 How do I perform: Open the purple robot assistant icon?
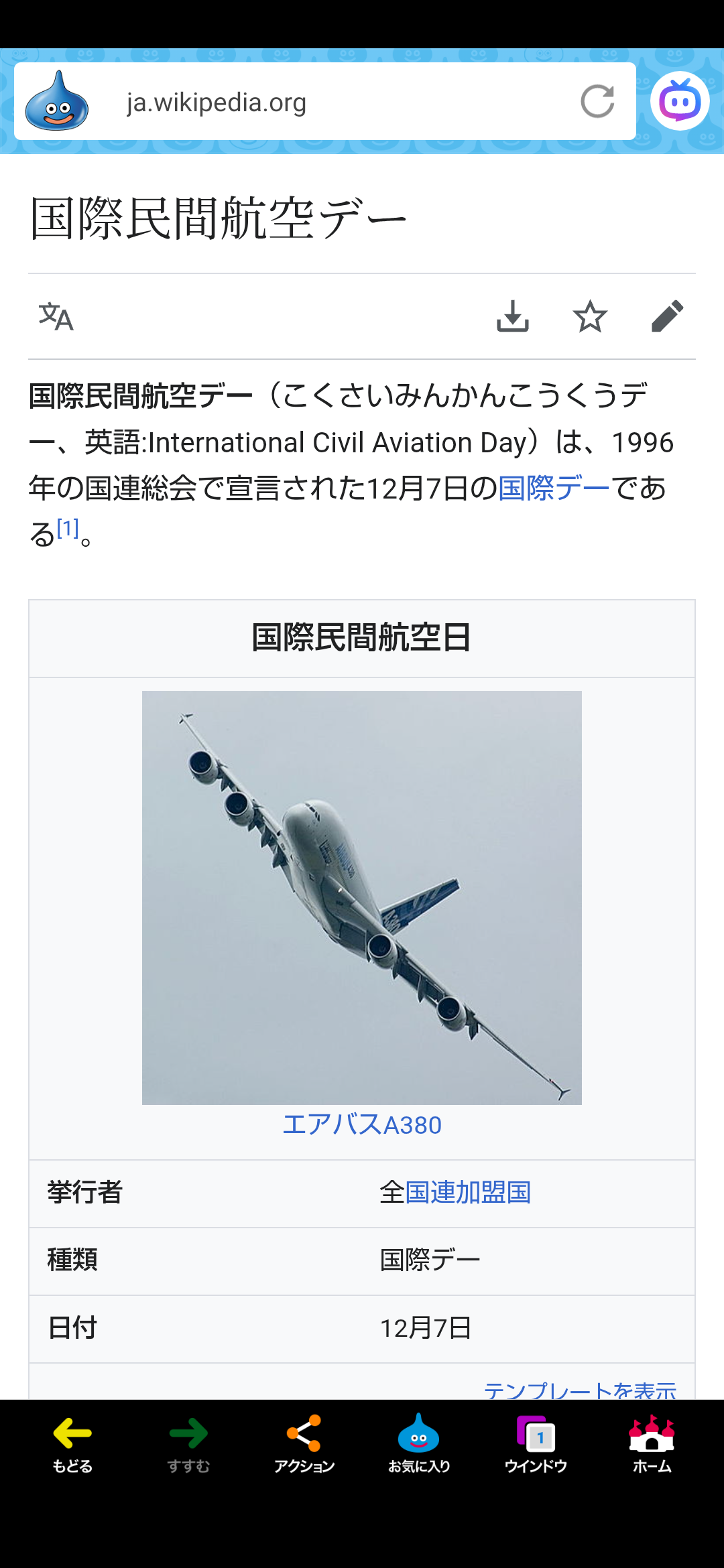pyautogui.click(x=680, y=101)
